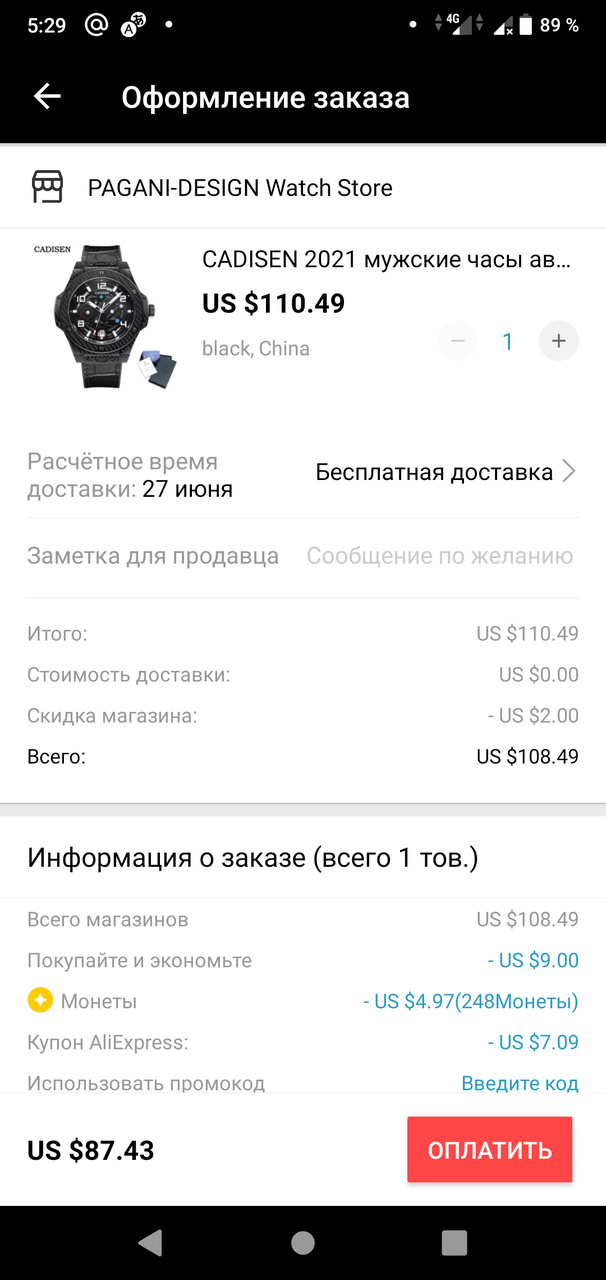
Task: Tap the Сообщение по желанию note field
Action: pyautogui.click(x=439, y=556)
